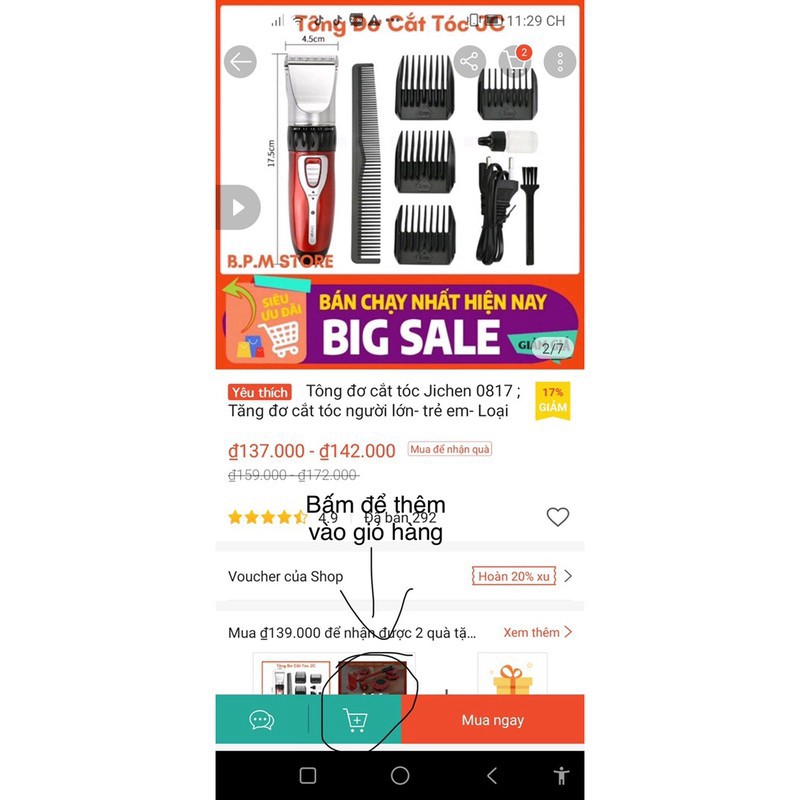
Task: Open the shopping cart with 2 items
Action: [x=515, y=63]
